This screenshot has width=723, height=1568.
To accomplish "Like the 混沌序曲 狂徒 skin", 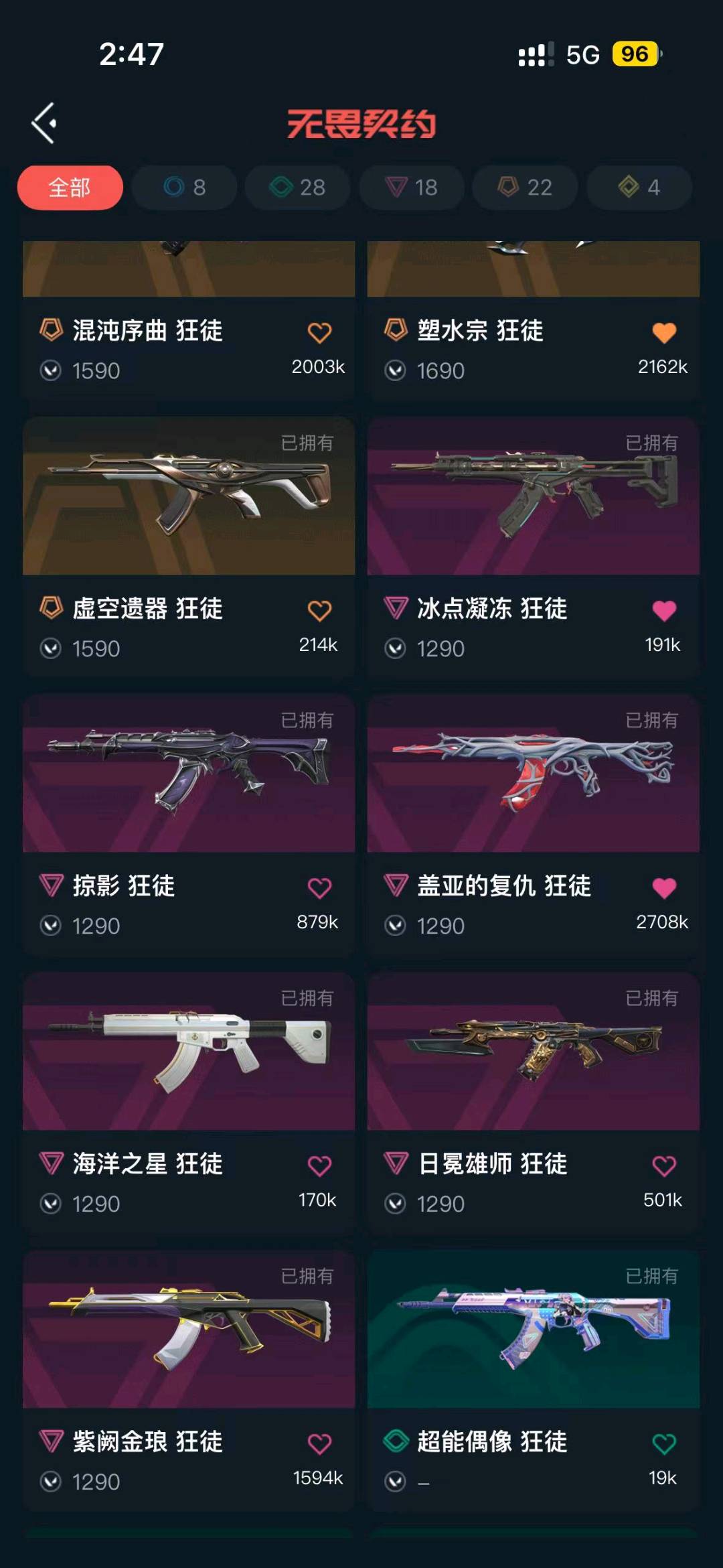I will click(319, 333).
